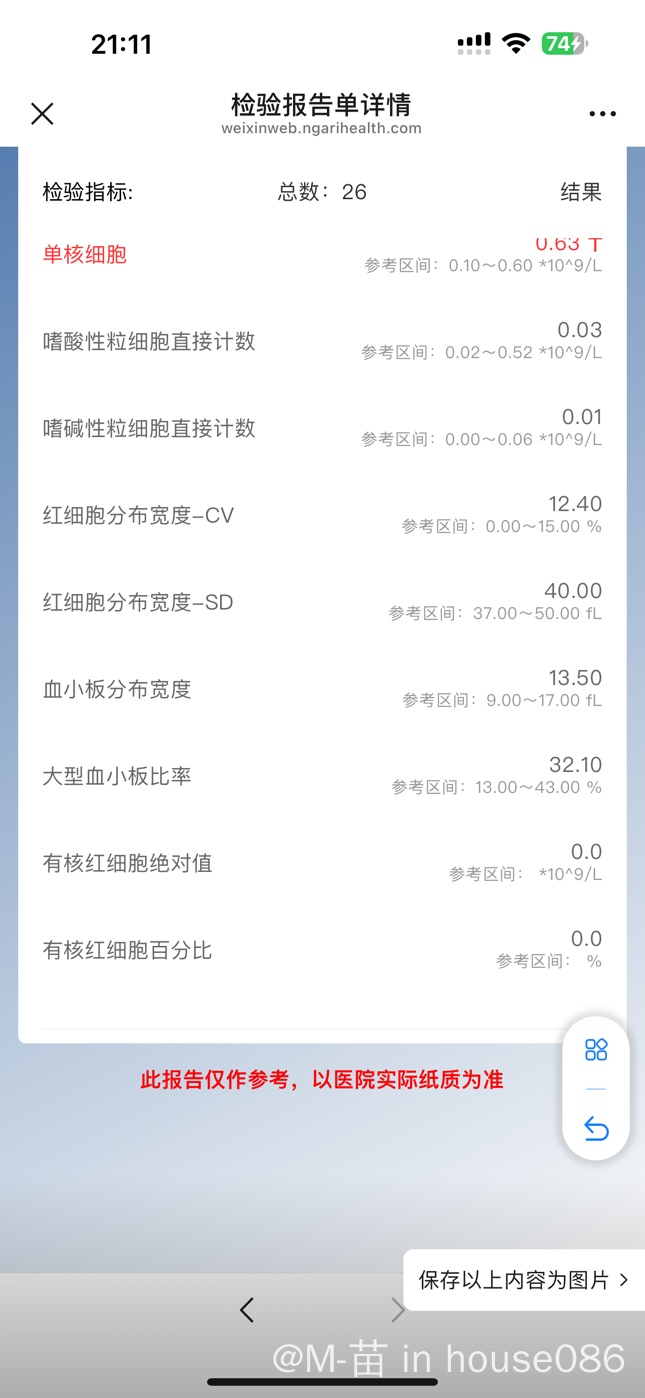Tap the floating blue return arrow
645x1398 pixels.
pos(596,1129)
